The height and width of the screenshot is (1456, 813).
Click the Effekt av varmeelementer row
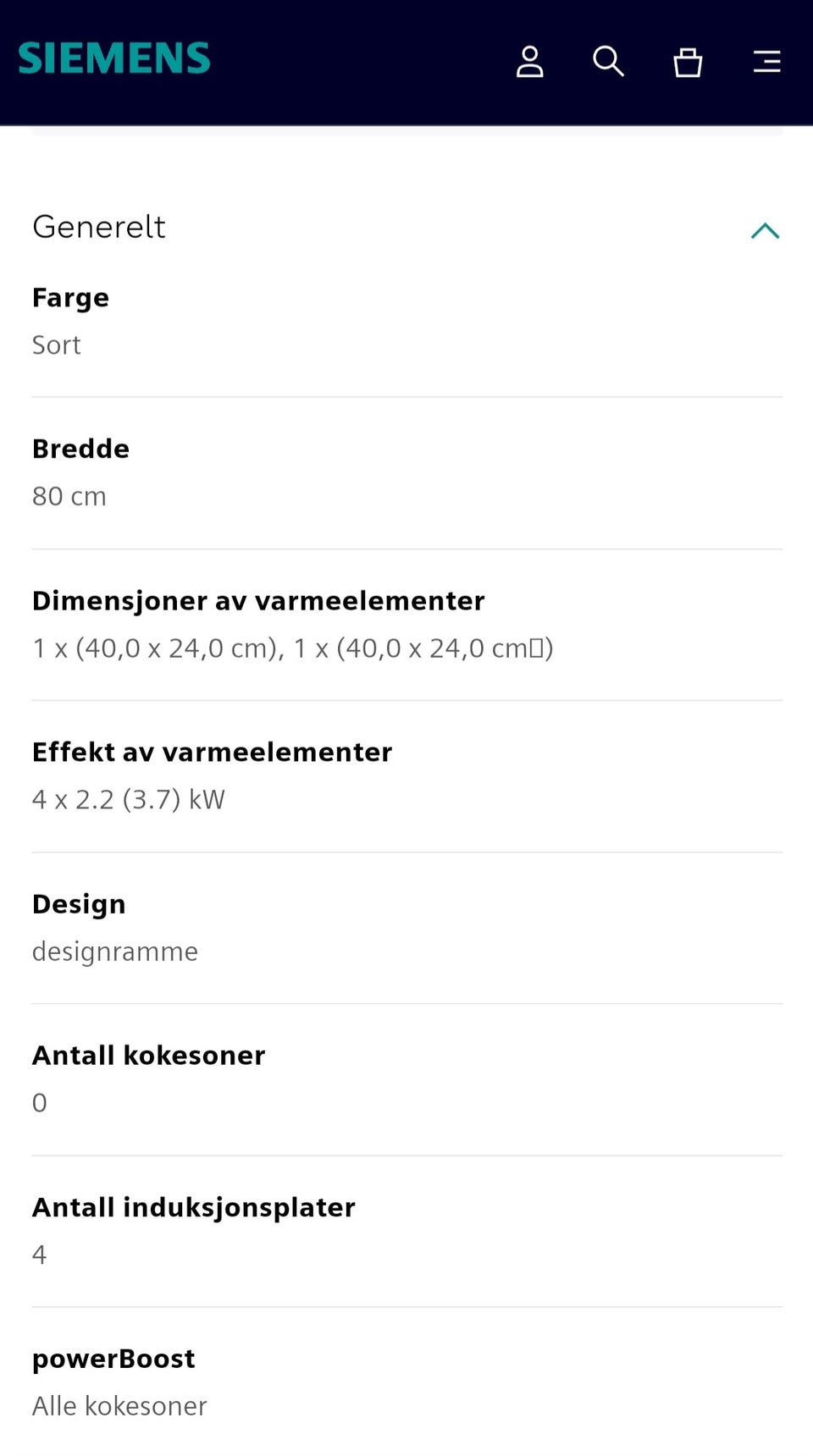212,752
